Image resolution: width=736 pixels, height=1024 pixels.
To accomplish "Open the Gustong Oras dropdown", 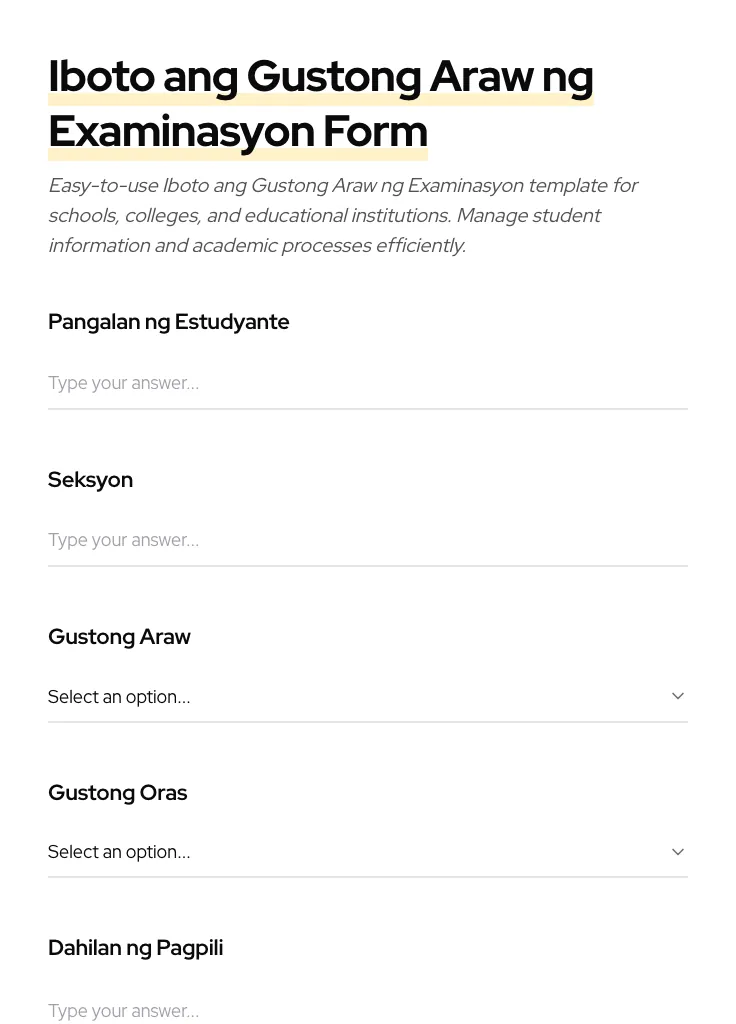I will pyautogui.click(x=368, y=852).
